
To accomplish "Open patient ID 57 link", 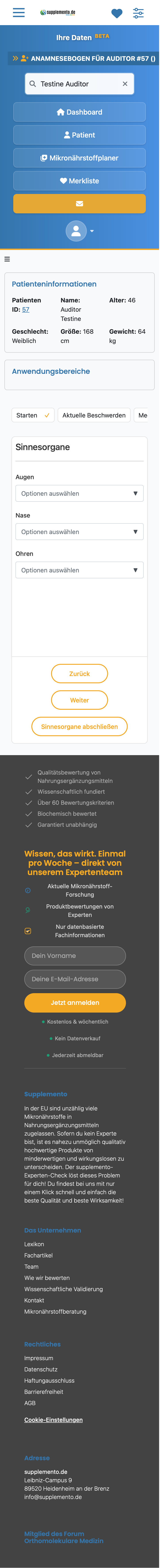I will pos(26,310).
